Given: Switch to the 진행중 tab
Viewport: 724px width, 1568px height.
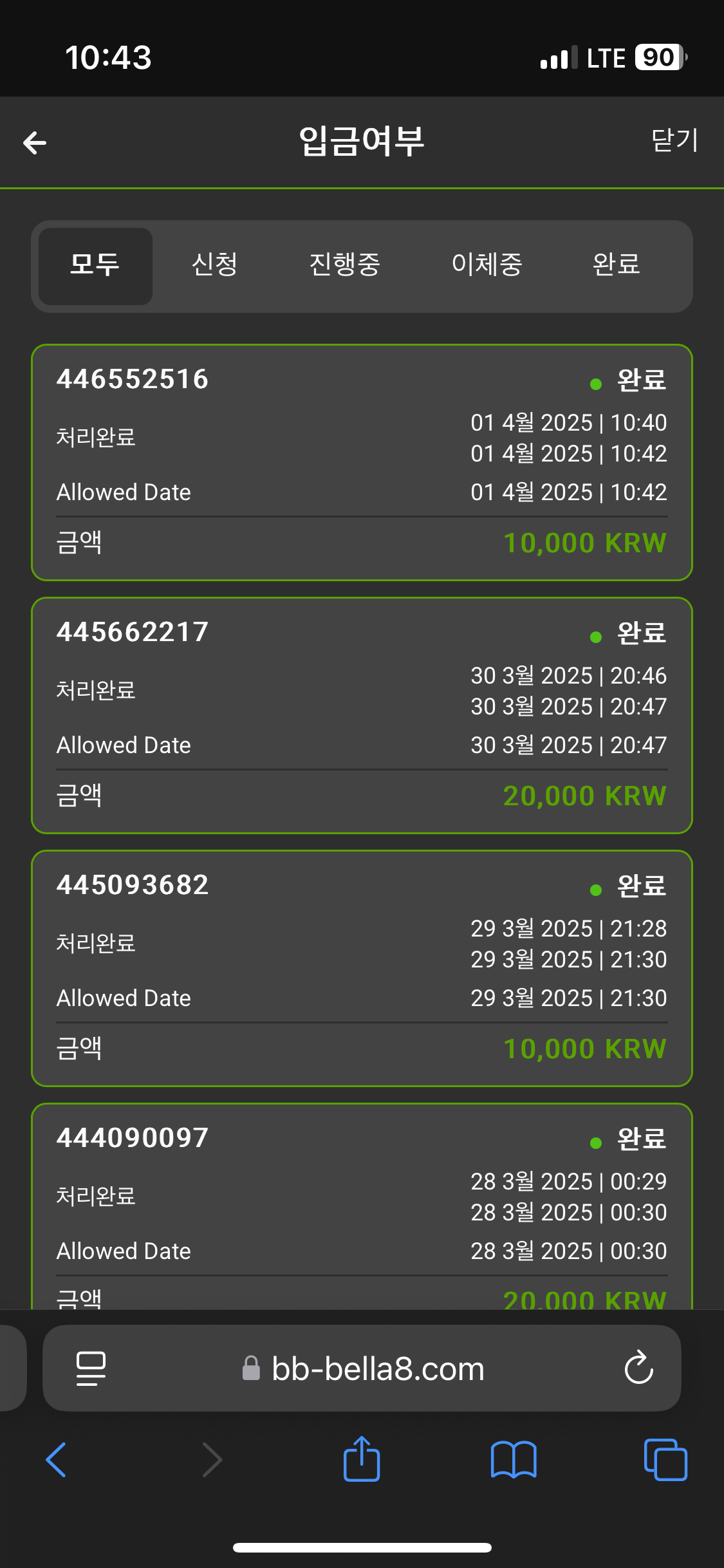Looking at the screenshot, I should click(x=345, y=265).
